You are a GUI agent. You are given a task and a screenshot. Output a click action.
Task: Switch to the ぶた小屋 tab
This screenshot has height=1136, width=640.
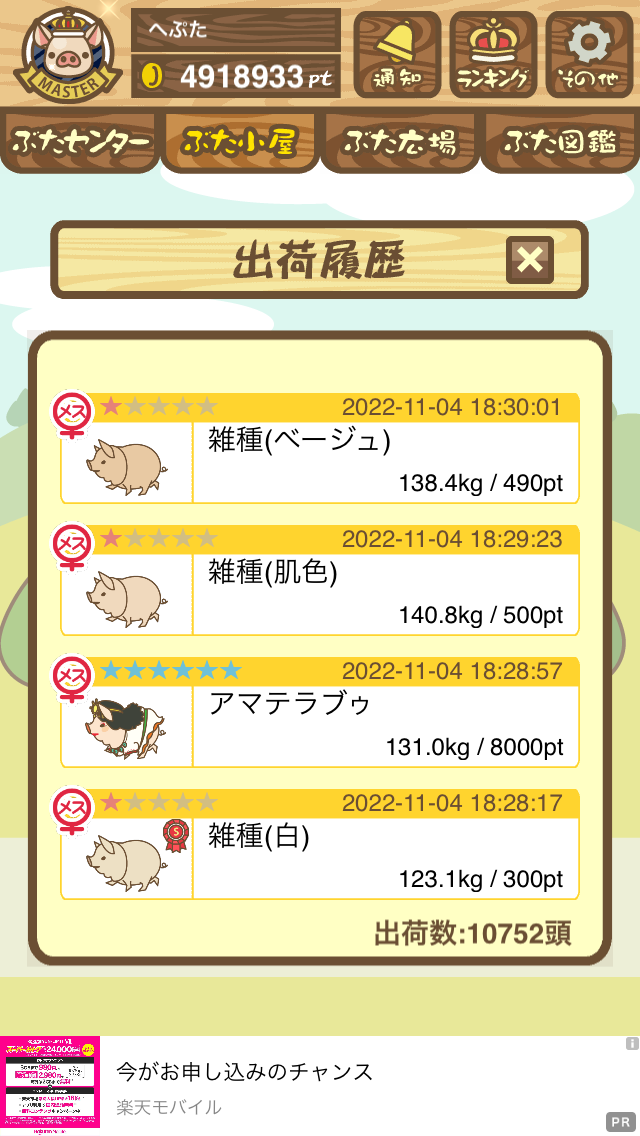point(240,143)
